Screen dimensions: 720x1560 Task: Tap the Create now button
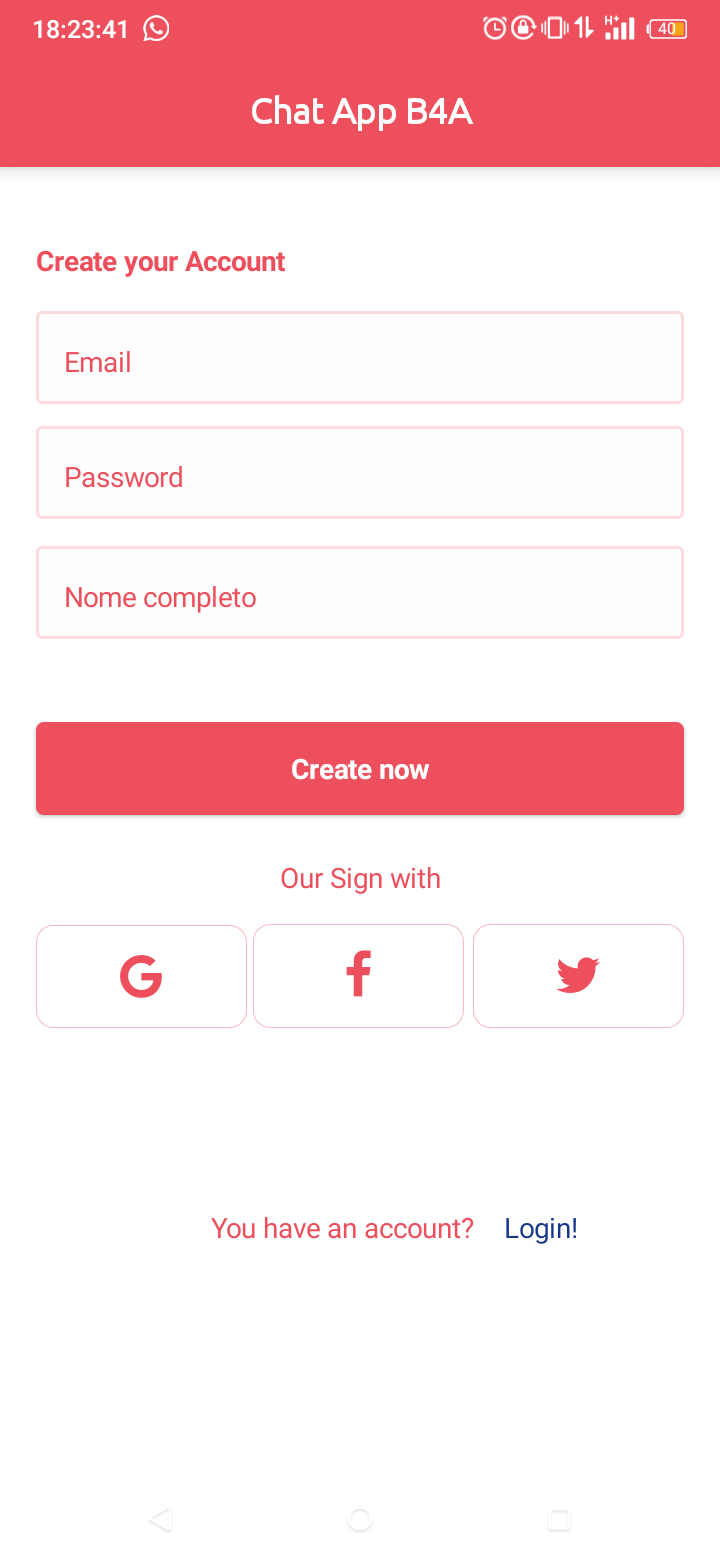[x=360, y=769]
